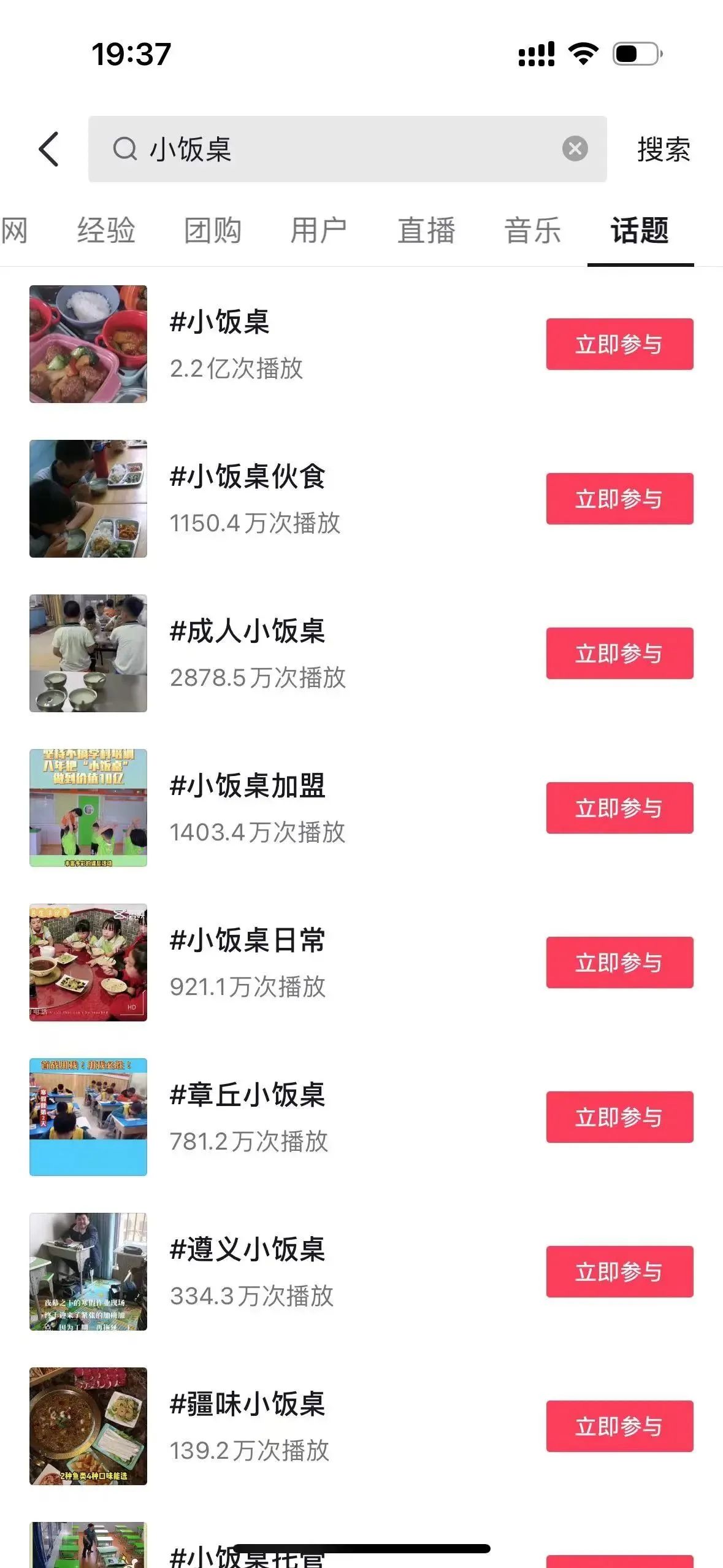Switch to the 经验 tab

(106, 231)
